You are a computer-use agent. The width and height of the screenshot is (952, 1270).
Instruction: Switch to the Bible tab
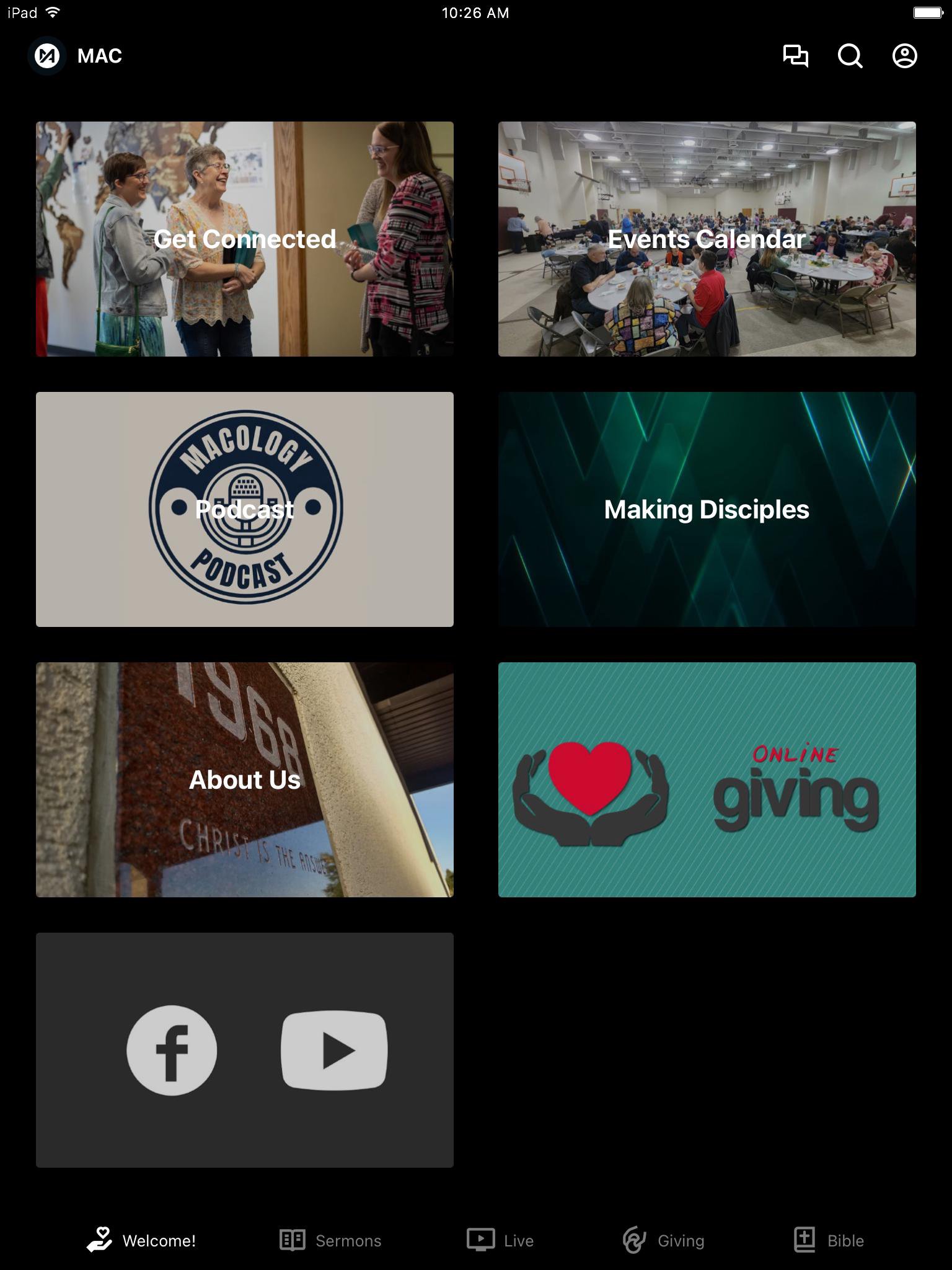829,1240
